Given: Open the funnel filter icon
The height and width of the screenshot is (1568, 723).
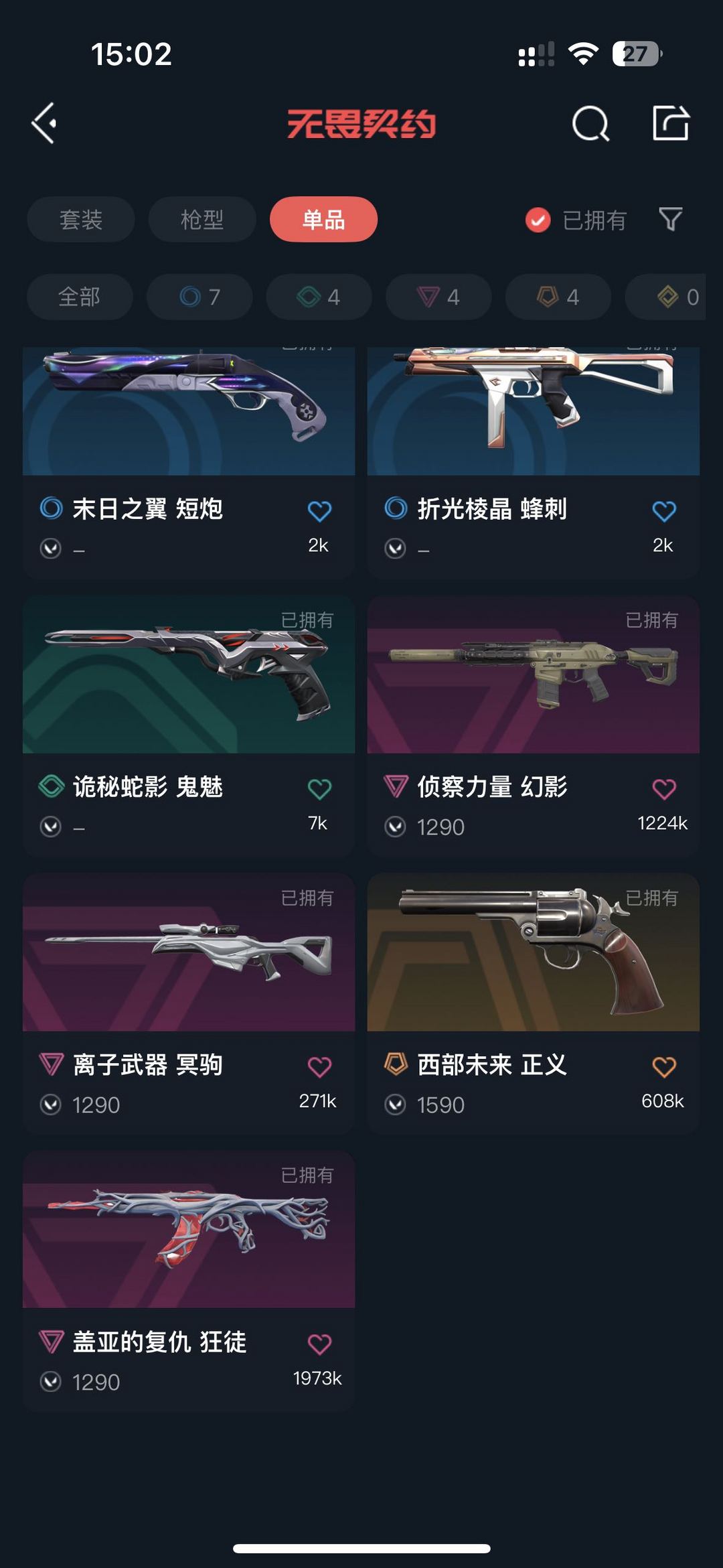Looking at the screenshot, I should tap(670, 219).
